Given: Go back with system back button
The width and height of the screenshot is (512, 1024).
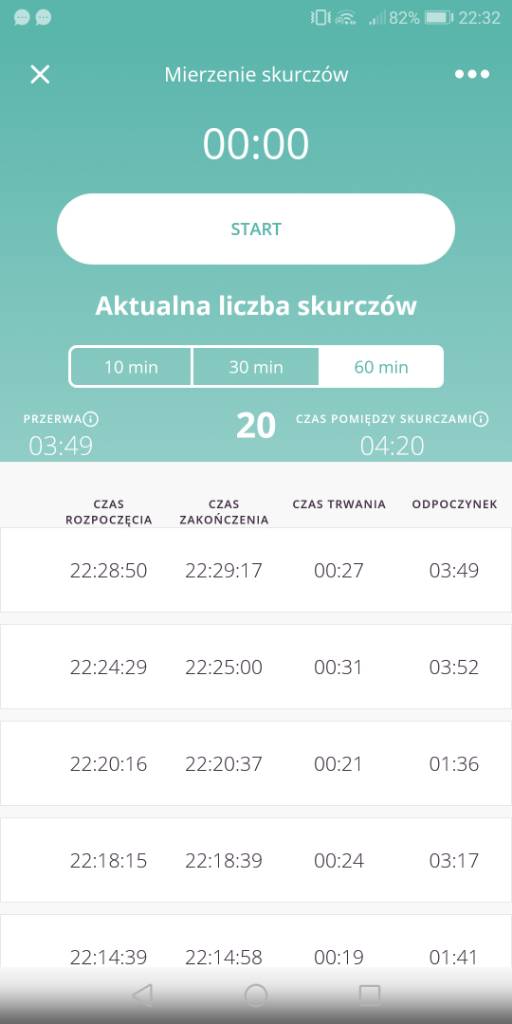Looking at the screenshot, I should (142, 995).
